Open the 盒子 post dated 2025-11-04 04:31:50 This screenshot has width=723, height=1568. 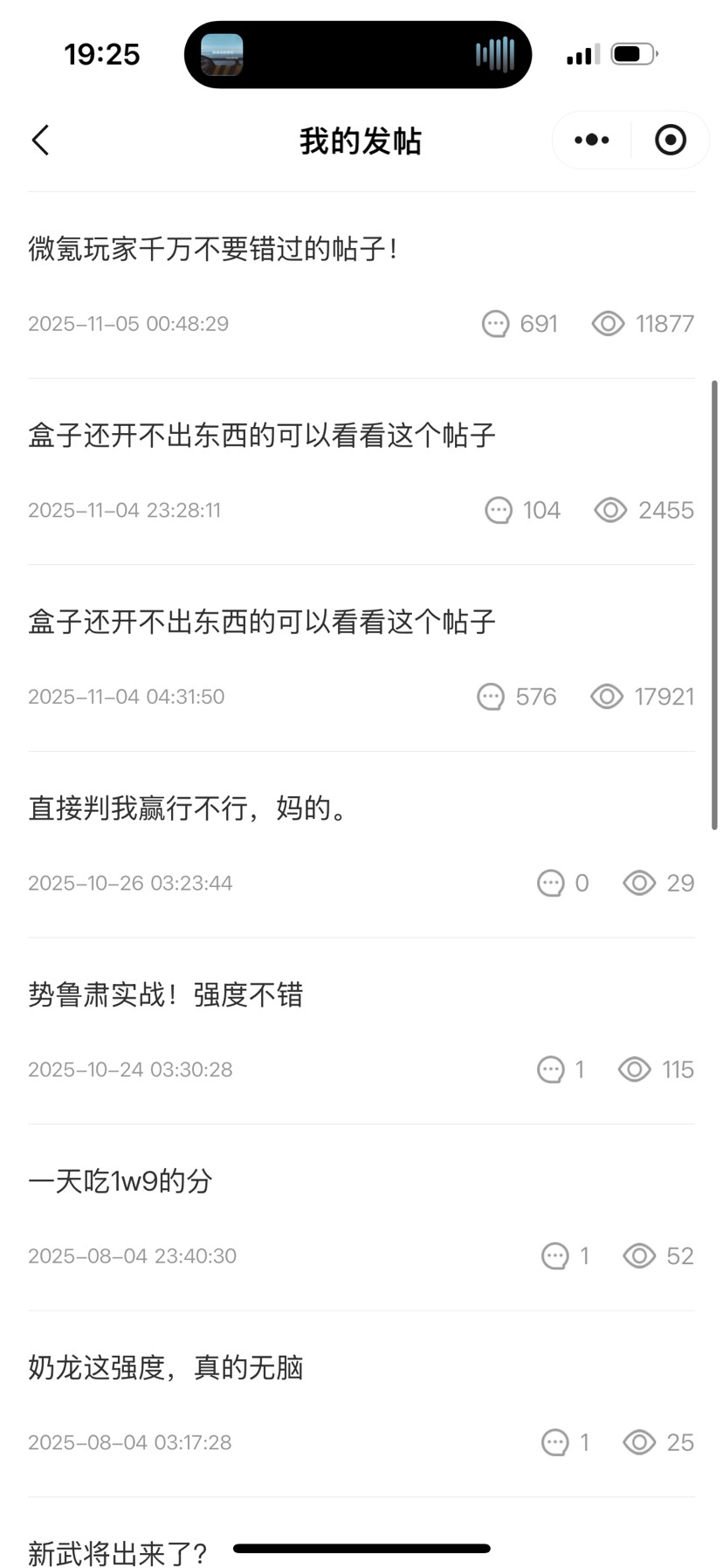coord(262,622)
